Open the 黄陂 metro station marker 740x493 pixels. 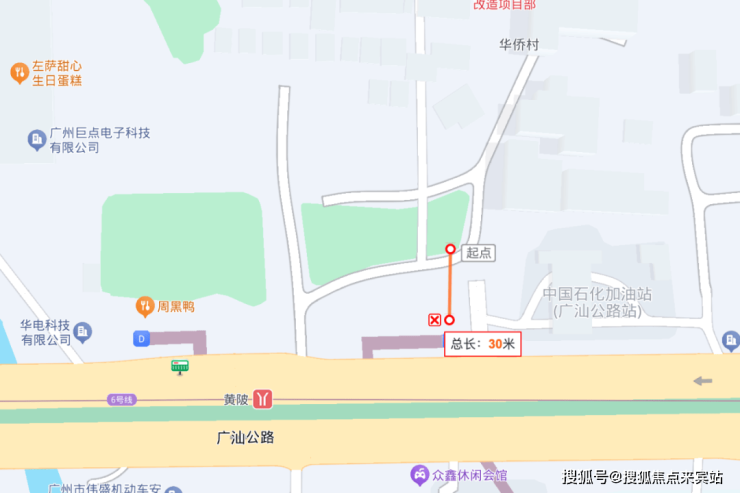[263, 399]
